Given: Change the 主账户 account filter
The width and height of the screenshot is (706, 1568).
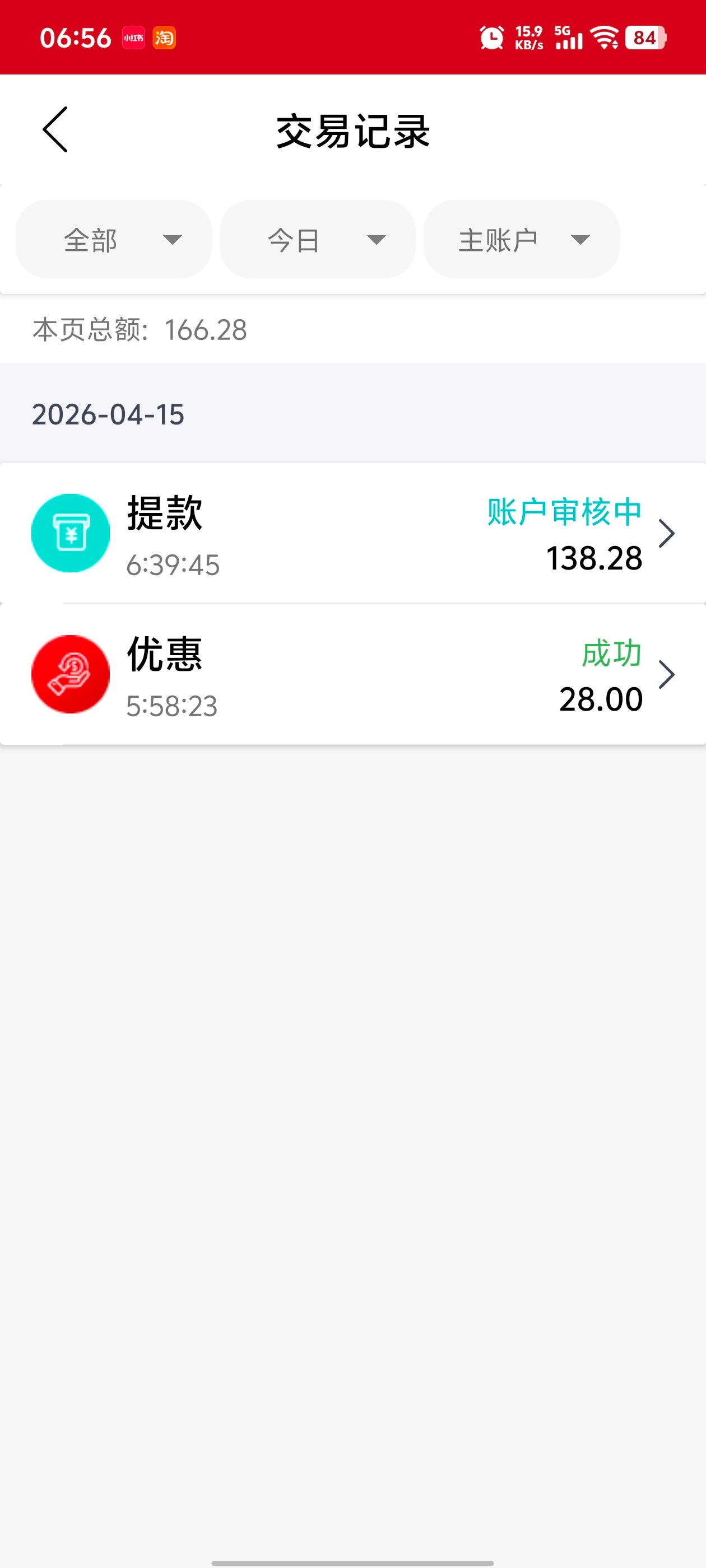Looking at the screenshot, I should (x=522, y=240).
